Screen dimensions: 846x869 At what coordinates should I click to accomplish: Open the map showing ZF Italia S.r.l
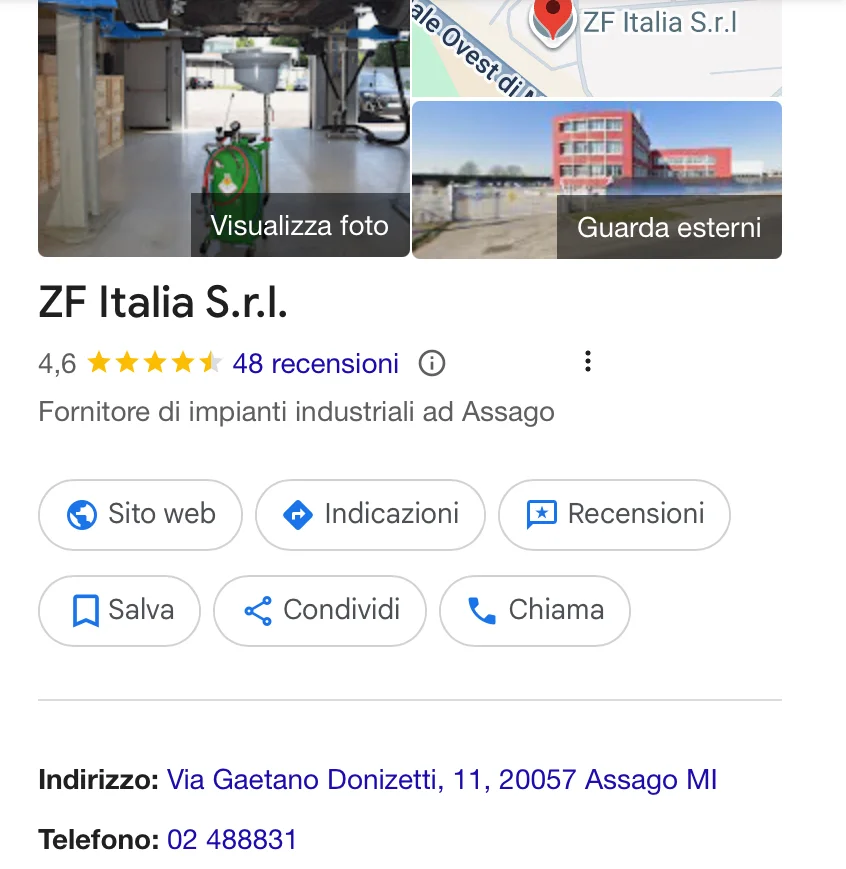pyautogui.click(x=597, y=48)
